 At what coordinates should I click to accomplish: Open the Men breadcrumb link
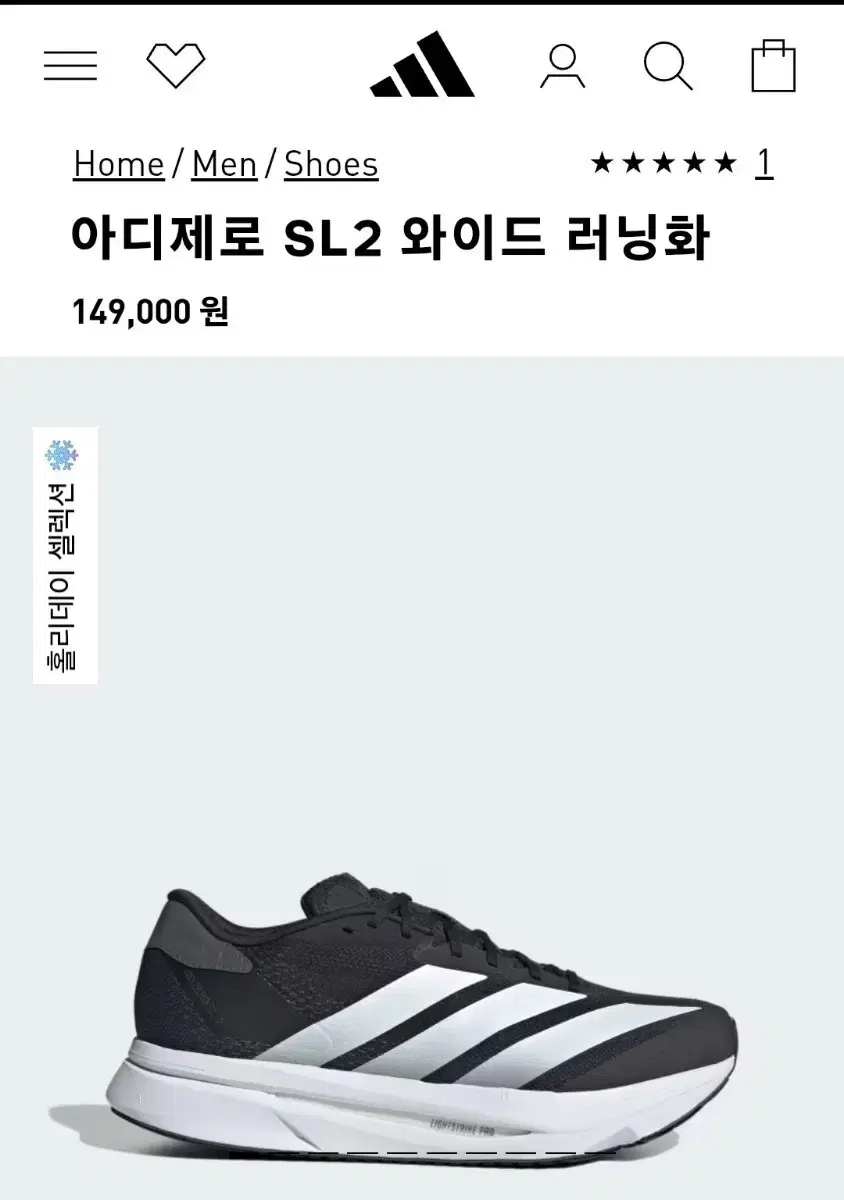(x=223, y=162)
